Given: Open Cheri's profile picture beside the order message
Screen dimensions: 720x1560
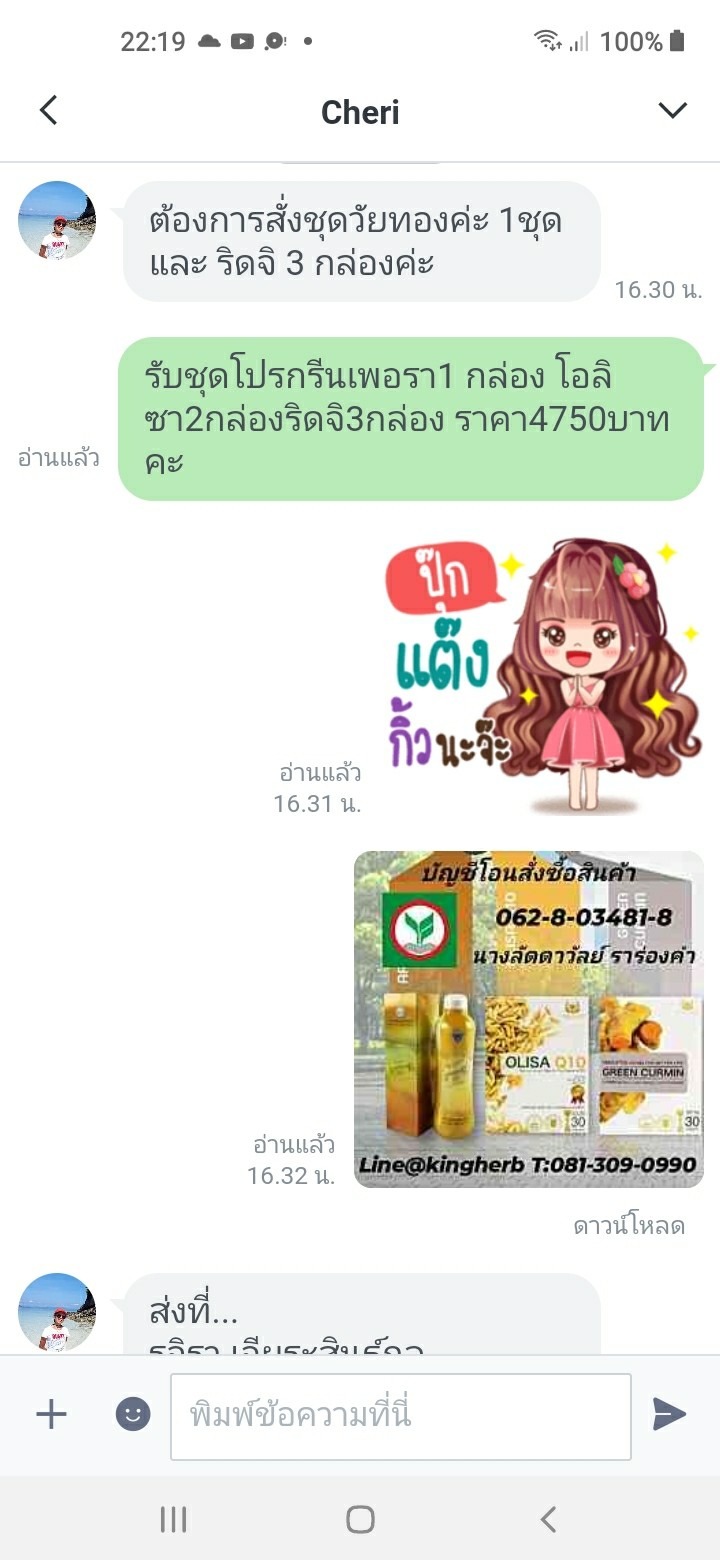Looking at the screenshot, I should click(x=57, y=221).
